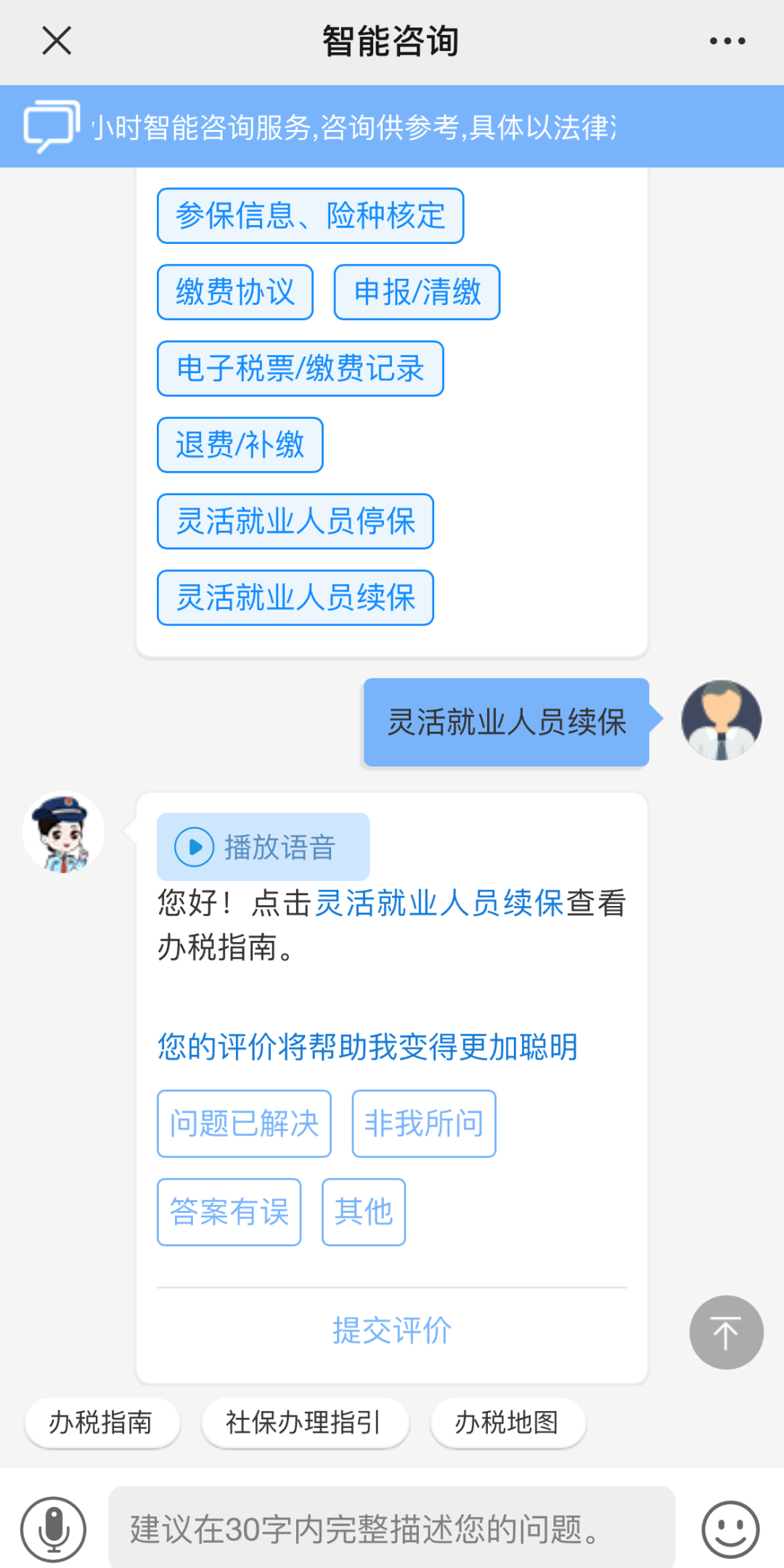The width and height of the screenshot is (784, 1568).
Task: Open 电子税票/缴费记录 option
Action: click(300, 369)
